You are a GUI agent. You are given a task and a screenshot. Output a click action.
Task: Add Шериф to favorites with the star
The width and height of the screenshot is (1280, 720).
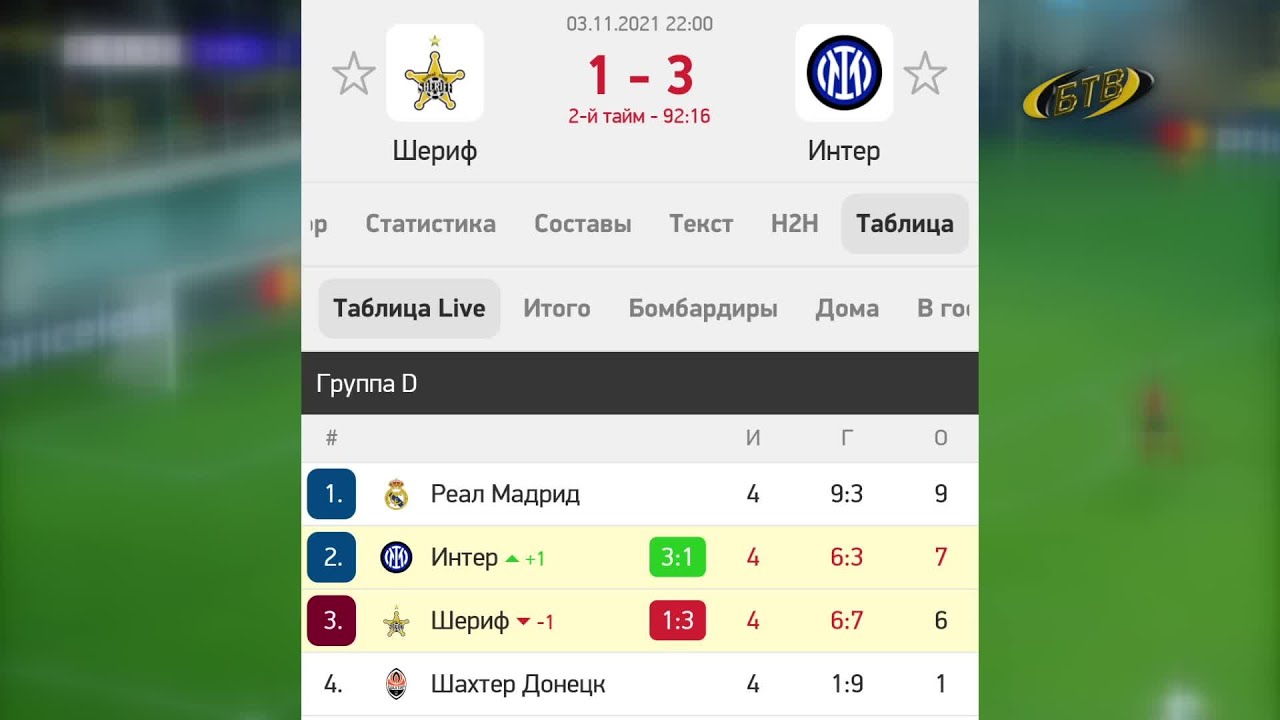coord(353,74)
